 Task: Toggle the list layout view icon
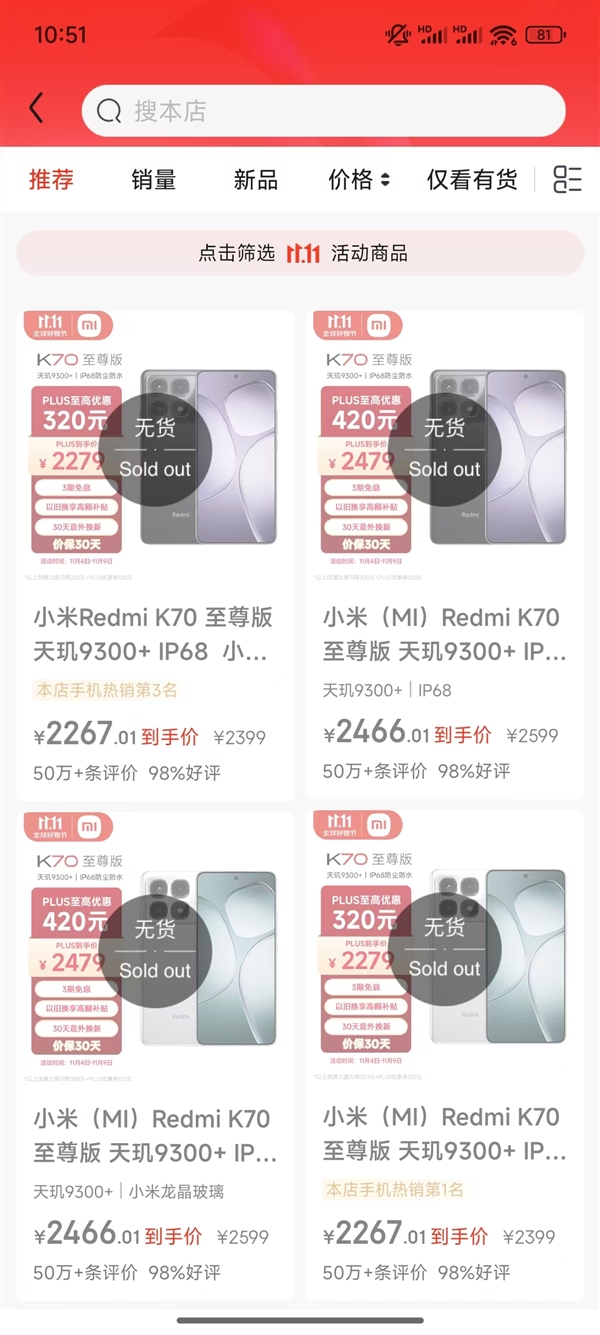pos(567,180)
